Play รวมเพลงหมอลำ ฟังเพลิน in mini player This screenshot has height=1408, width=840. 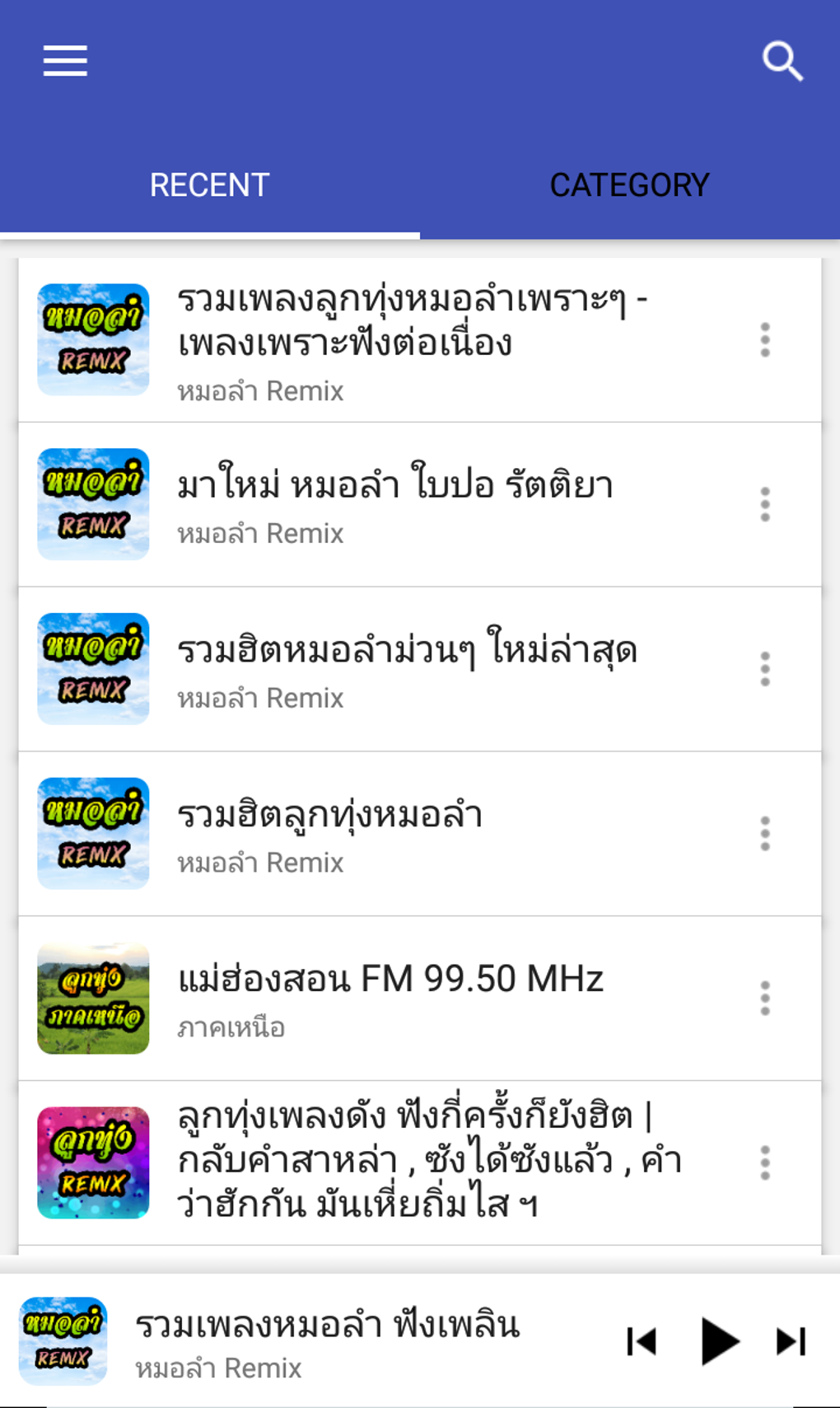718,1341
